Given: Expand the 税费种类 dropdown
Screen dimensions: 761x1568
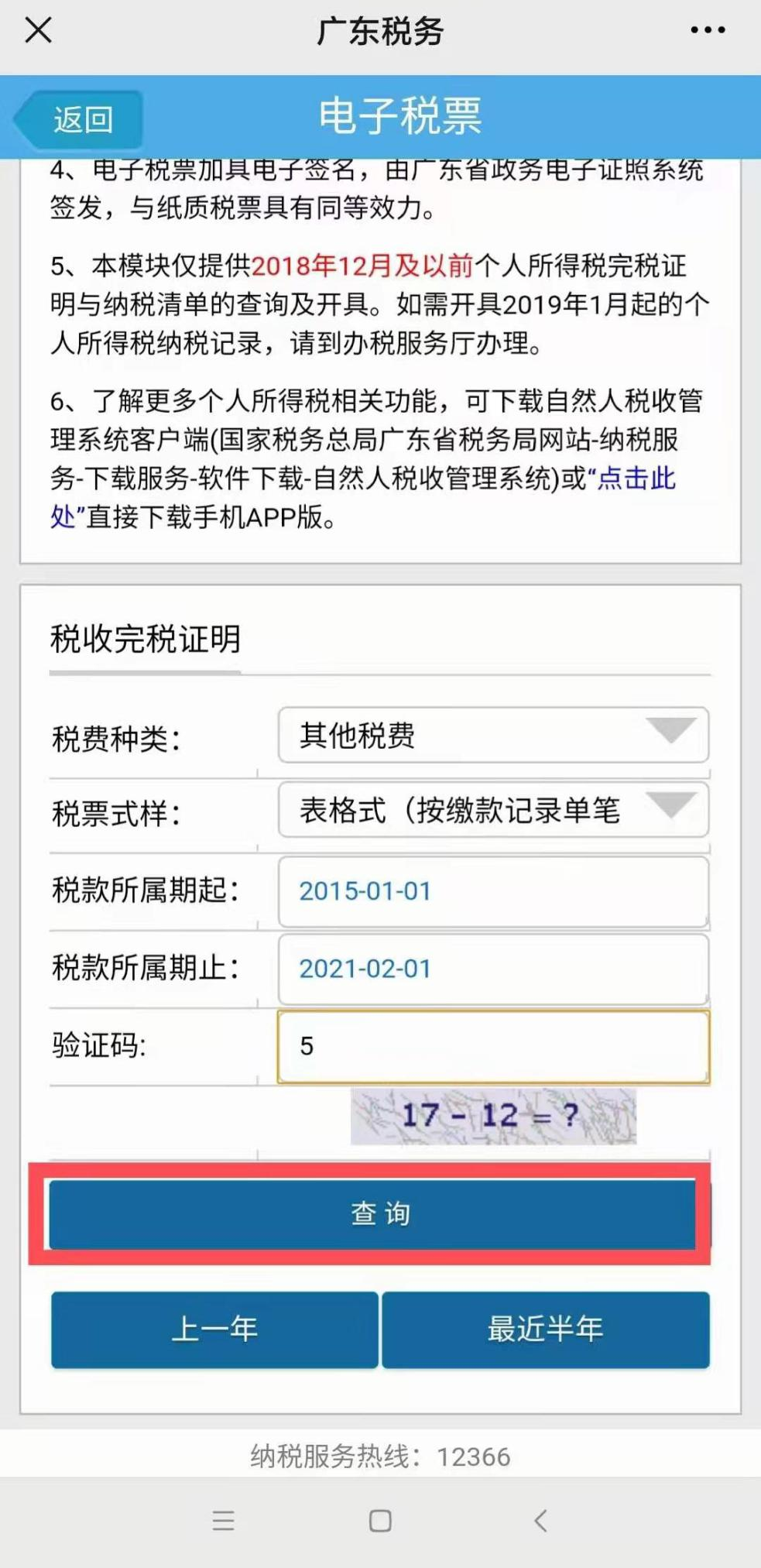Looking at the screenshot, I should [493, 735].
